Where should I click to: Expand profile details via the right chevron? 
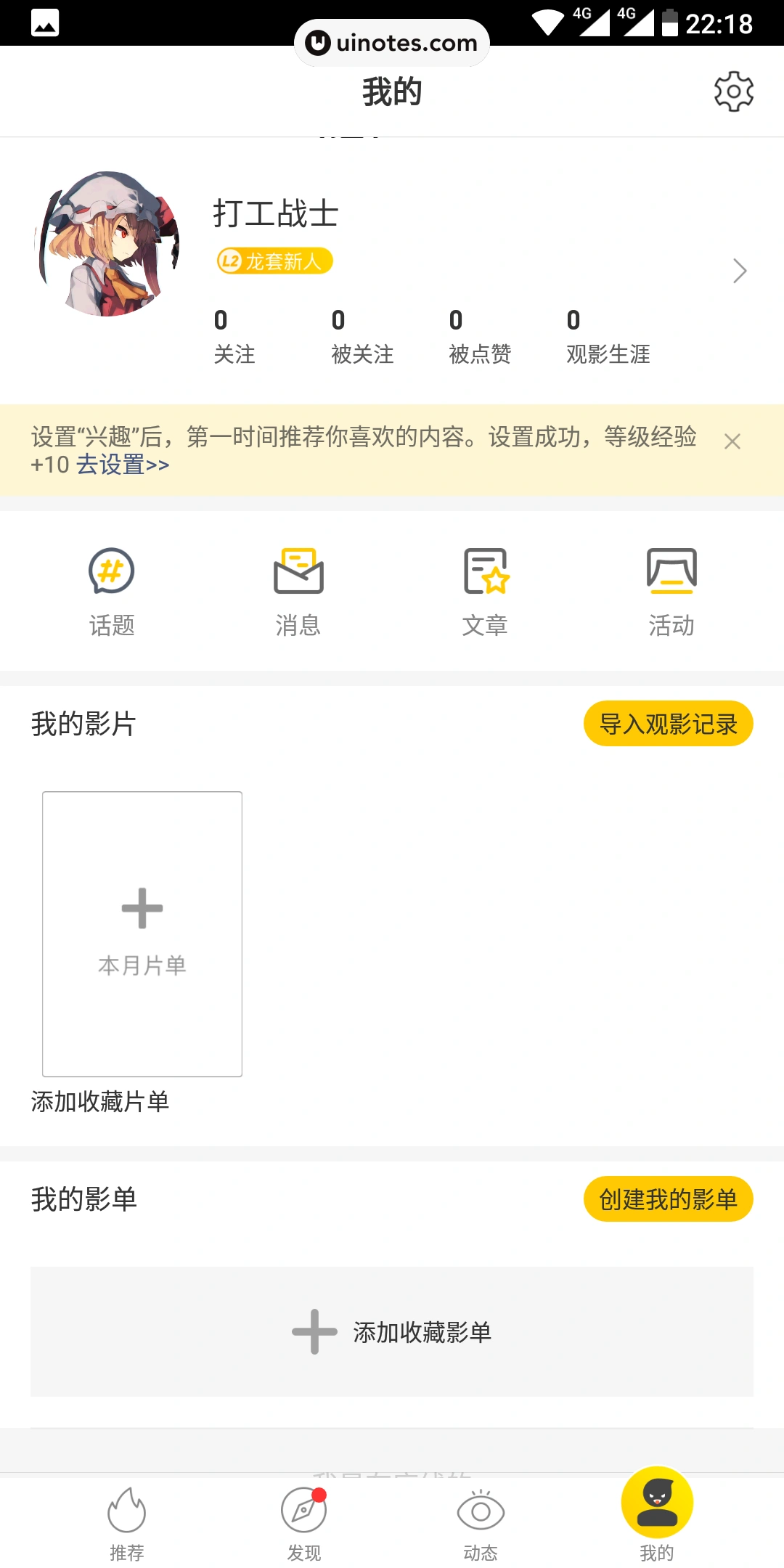[739, 270]
